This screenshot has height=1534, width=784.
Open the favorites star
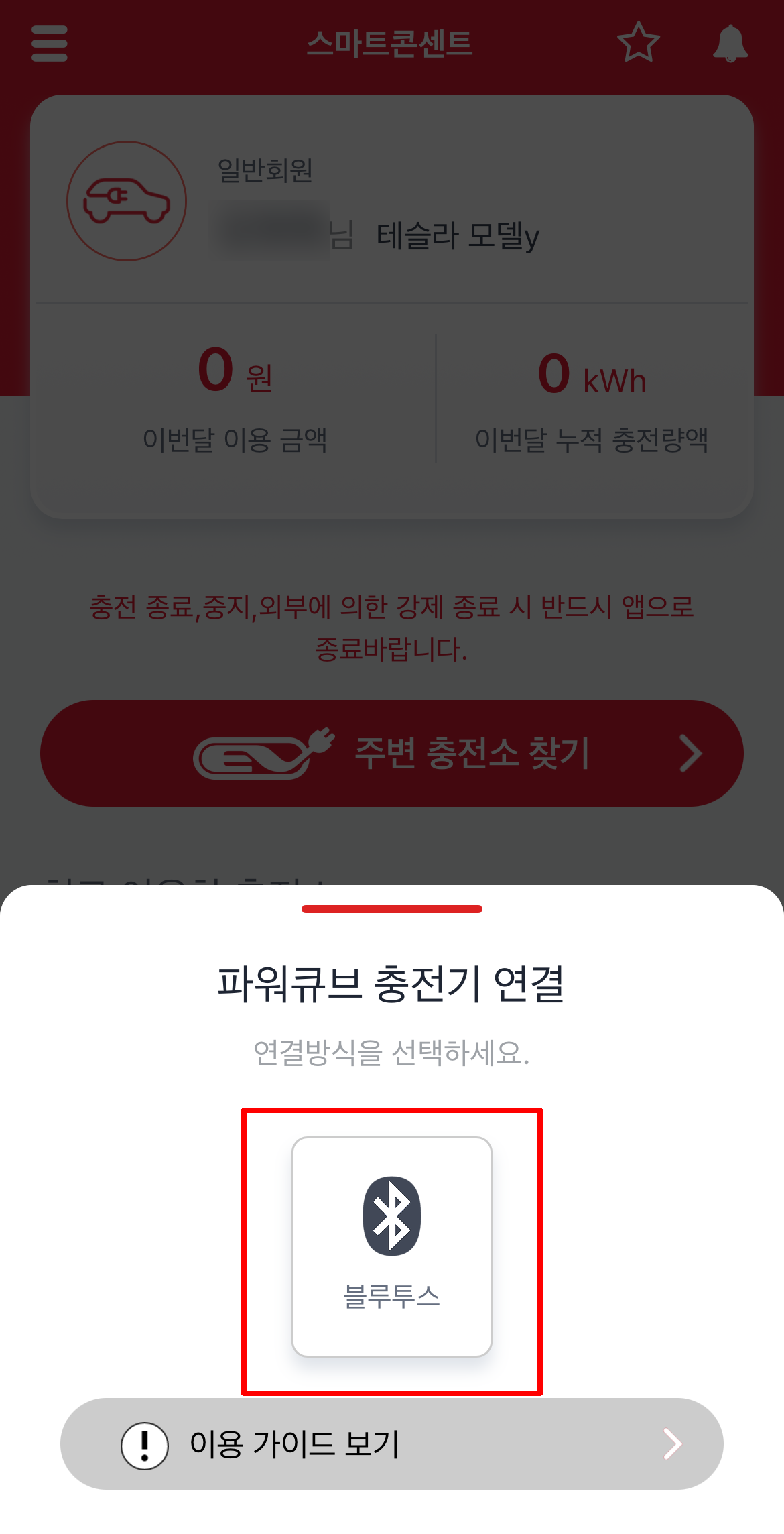(638, 42)
